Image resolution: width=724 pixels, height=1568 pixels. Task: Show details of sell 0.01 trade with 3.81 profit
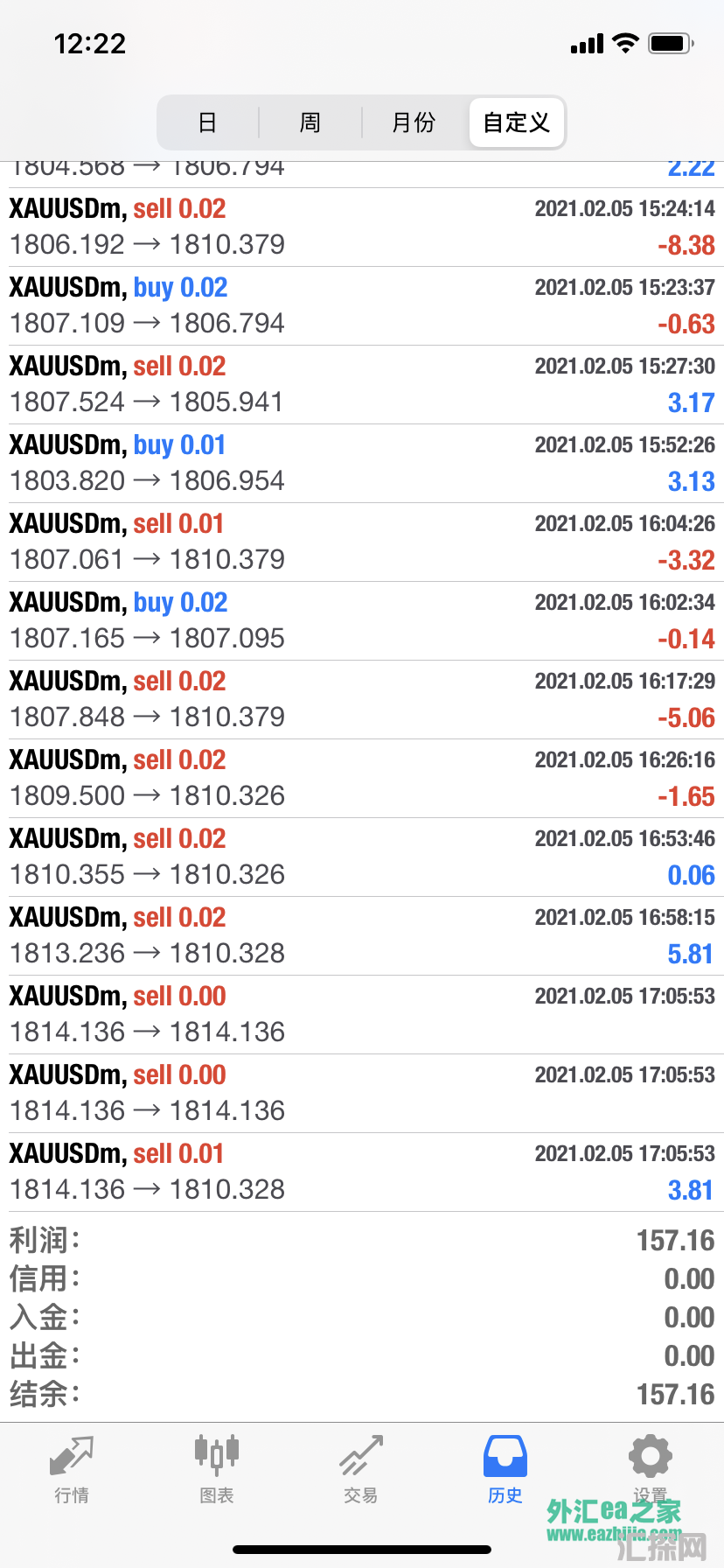click(x=362, y=1172)
